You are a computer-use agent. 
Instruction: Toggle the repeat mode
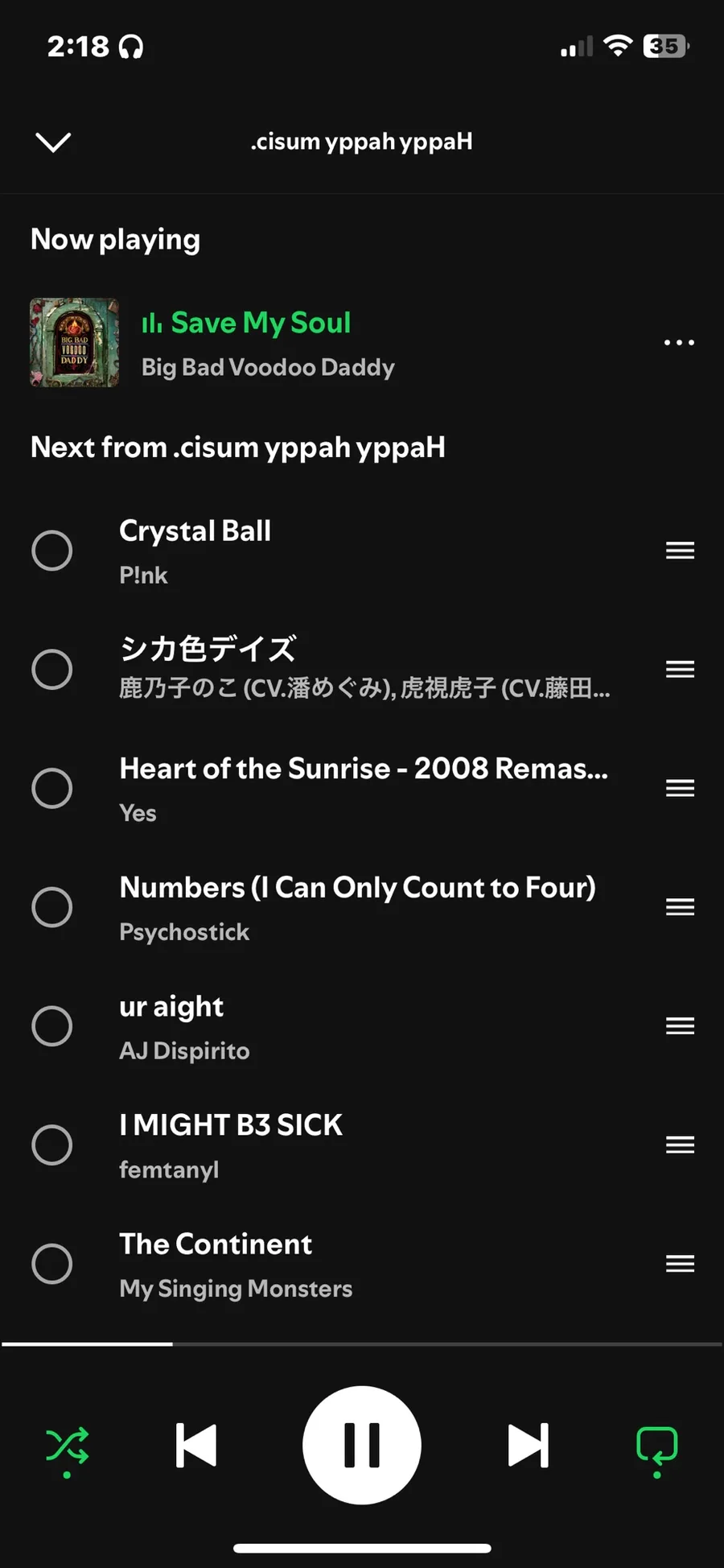(657, 1449)
